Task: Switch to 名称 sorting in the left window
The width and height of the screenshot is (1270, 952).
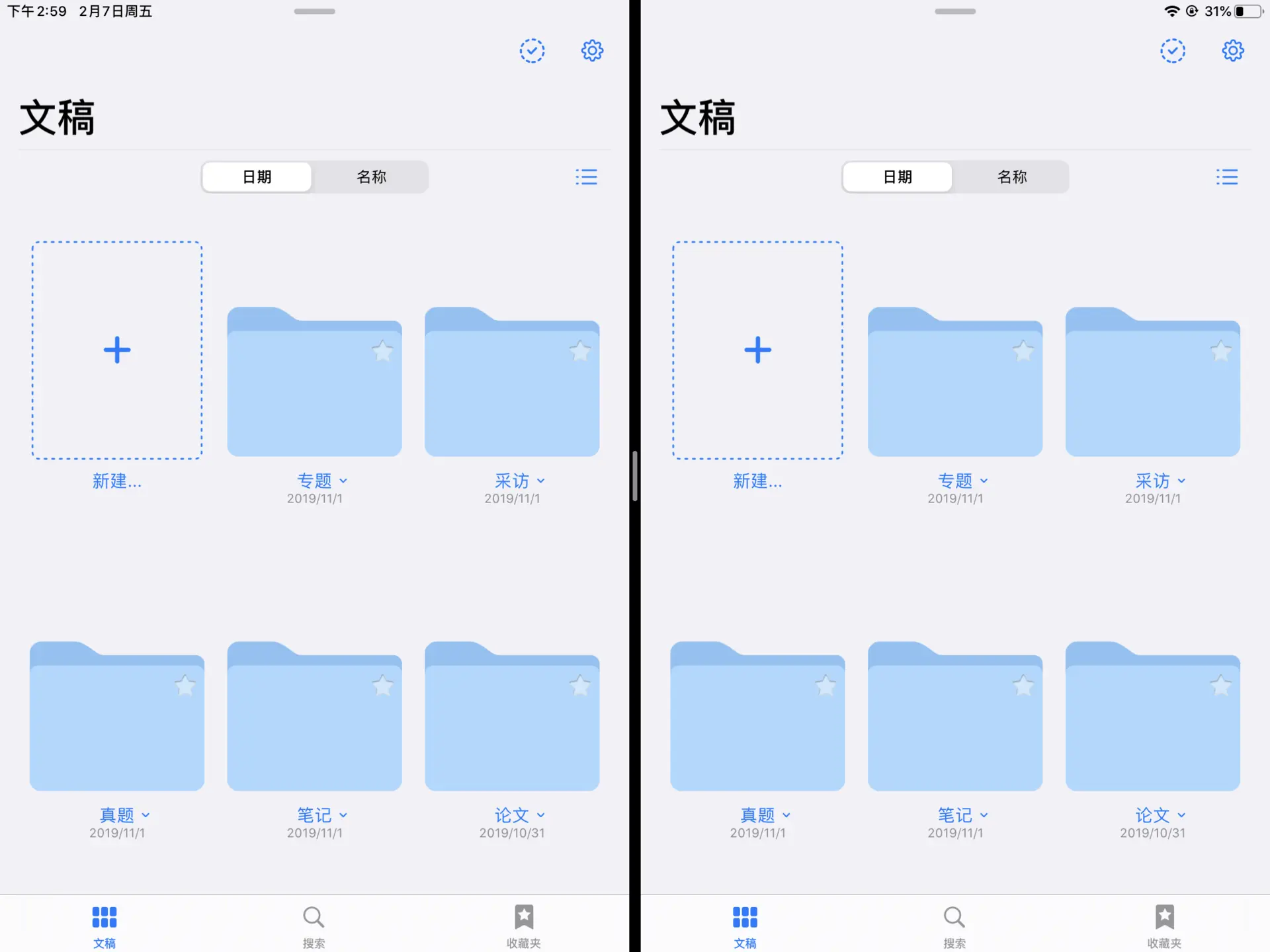Action: click(370, 177)
